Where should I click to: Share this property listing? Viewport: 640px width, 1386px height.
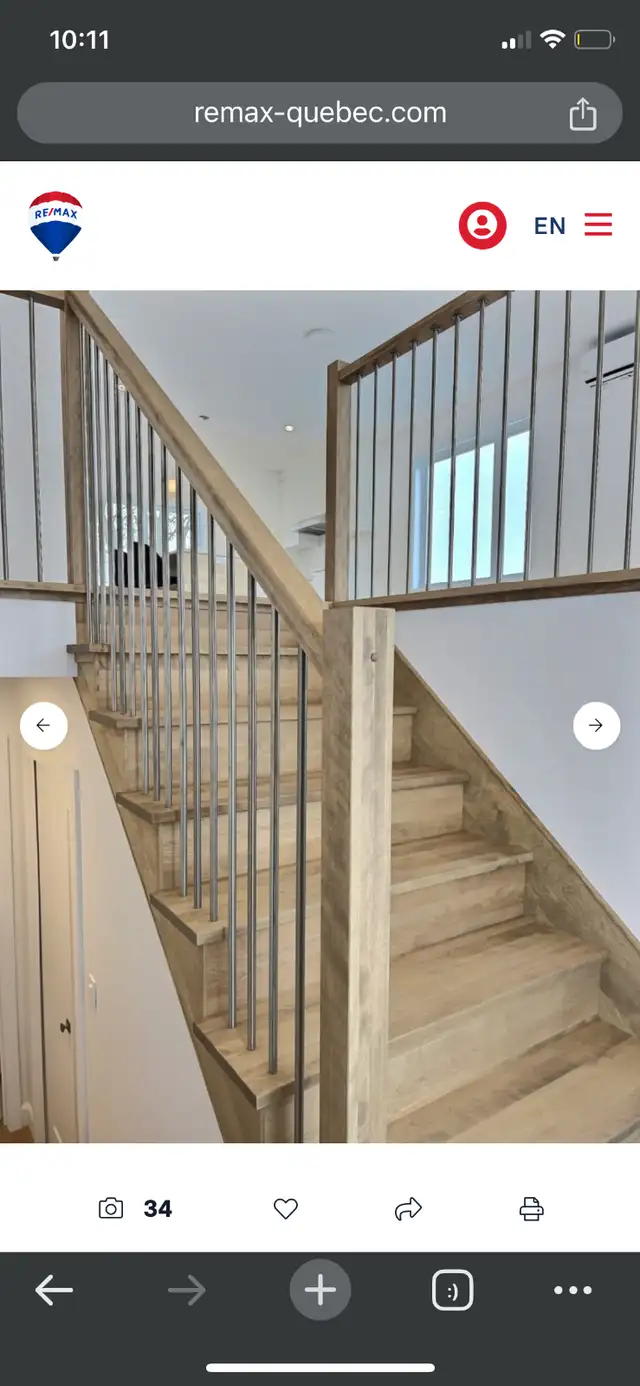(x=408, y=1209)
